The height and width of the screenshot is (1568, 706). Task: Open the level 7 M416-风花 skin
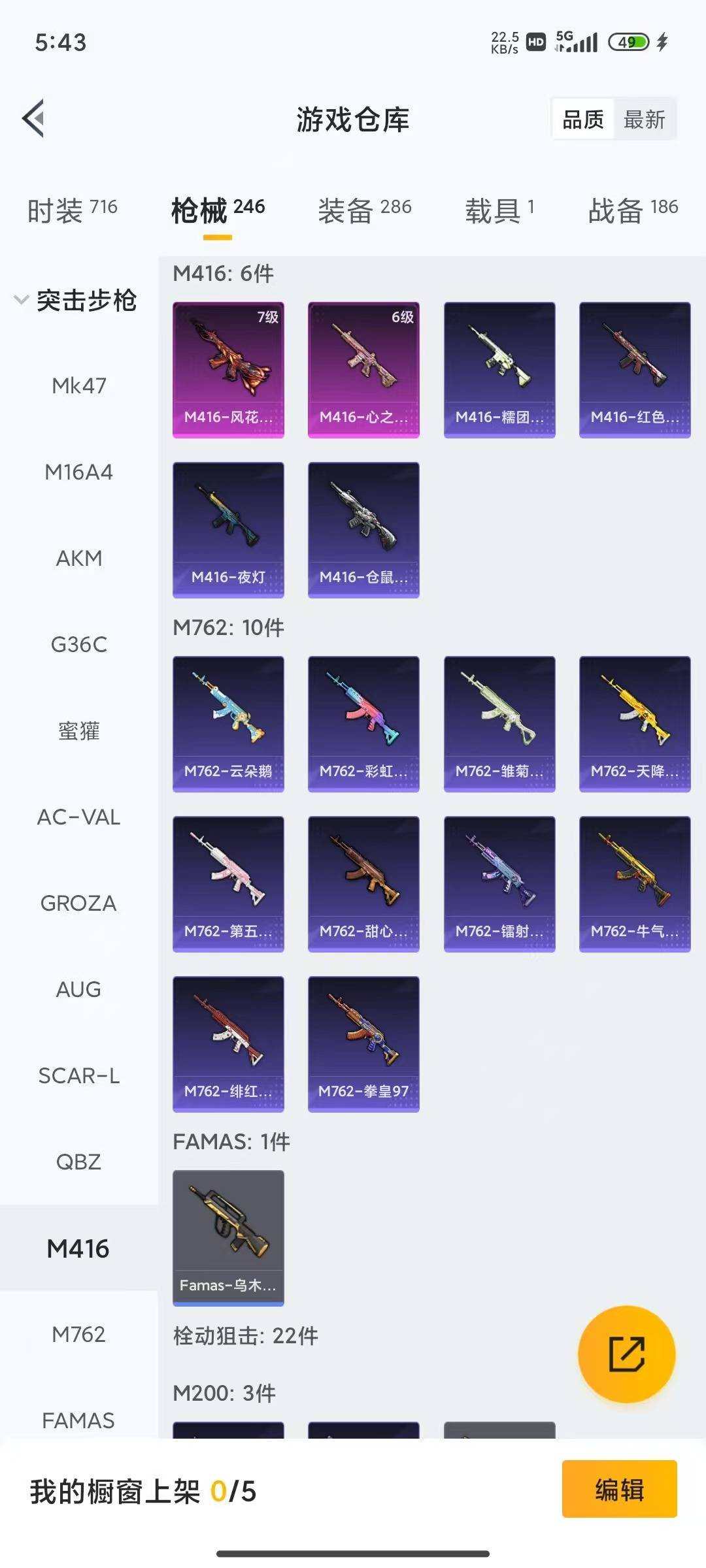[228, 369]
